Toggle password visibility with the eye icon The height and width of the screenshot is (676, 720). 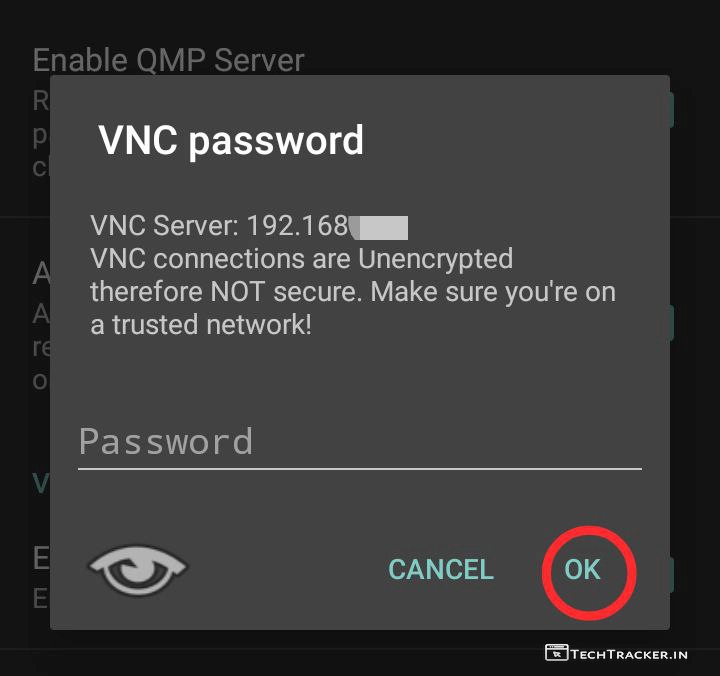(138, 568)
